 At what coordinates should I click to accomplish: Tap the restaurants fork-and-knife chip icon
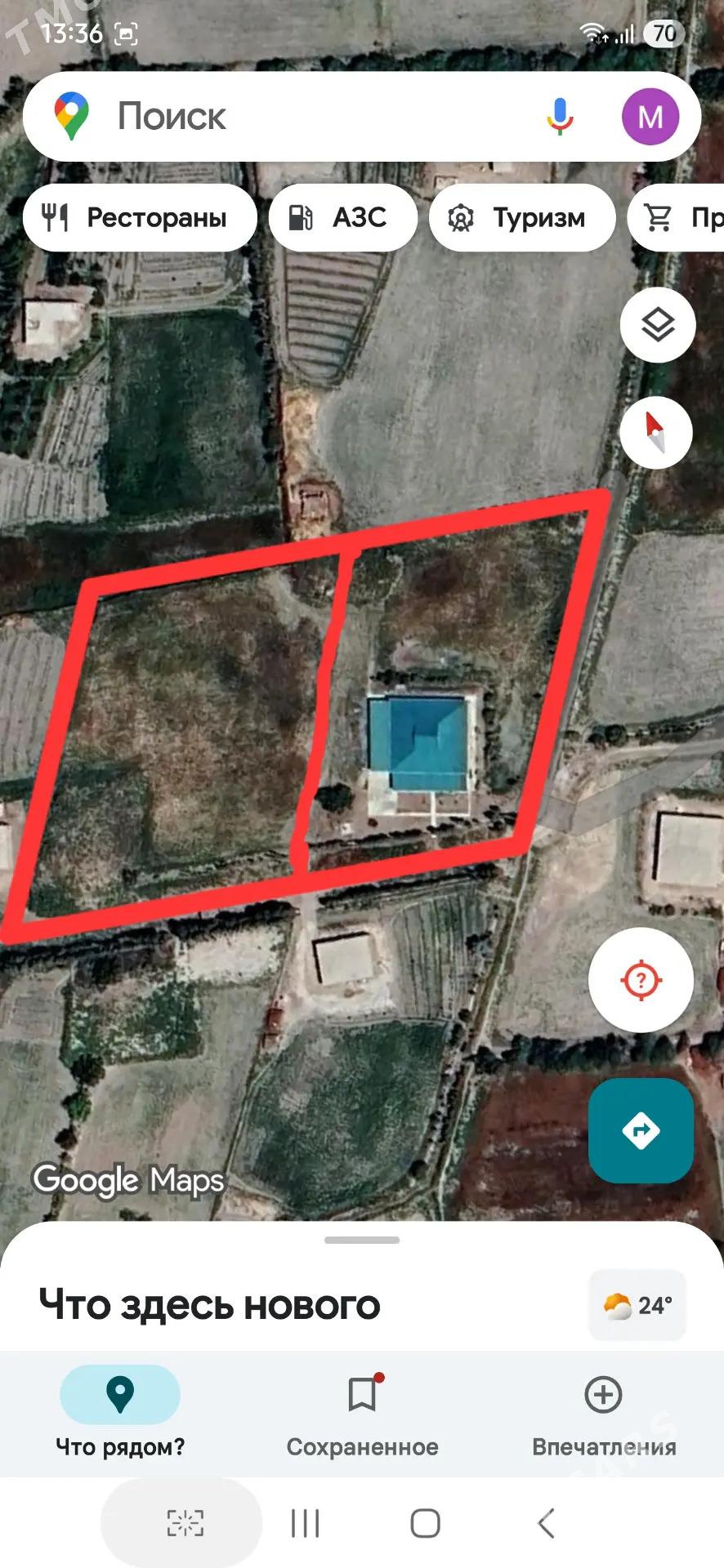click(55, 217)
